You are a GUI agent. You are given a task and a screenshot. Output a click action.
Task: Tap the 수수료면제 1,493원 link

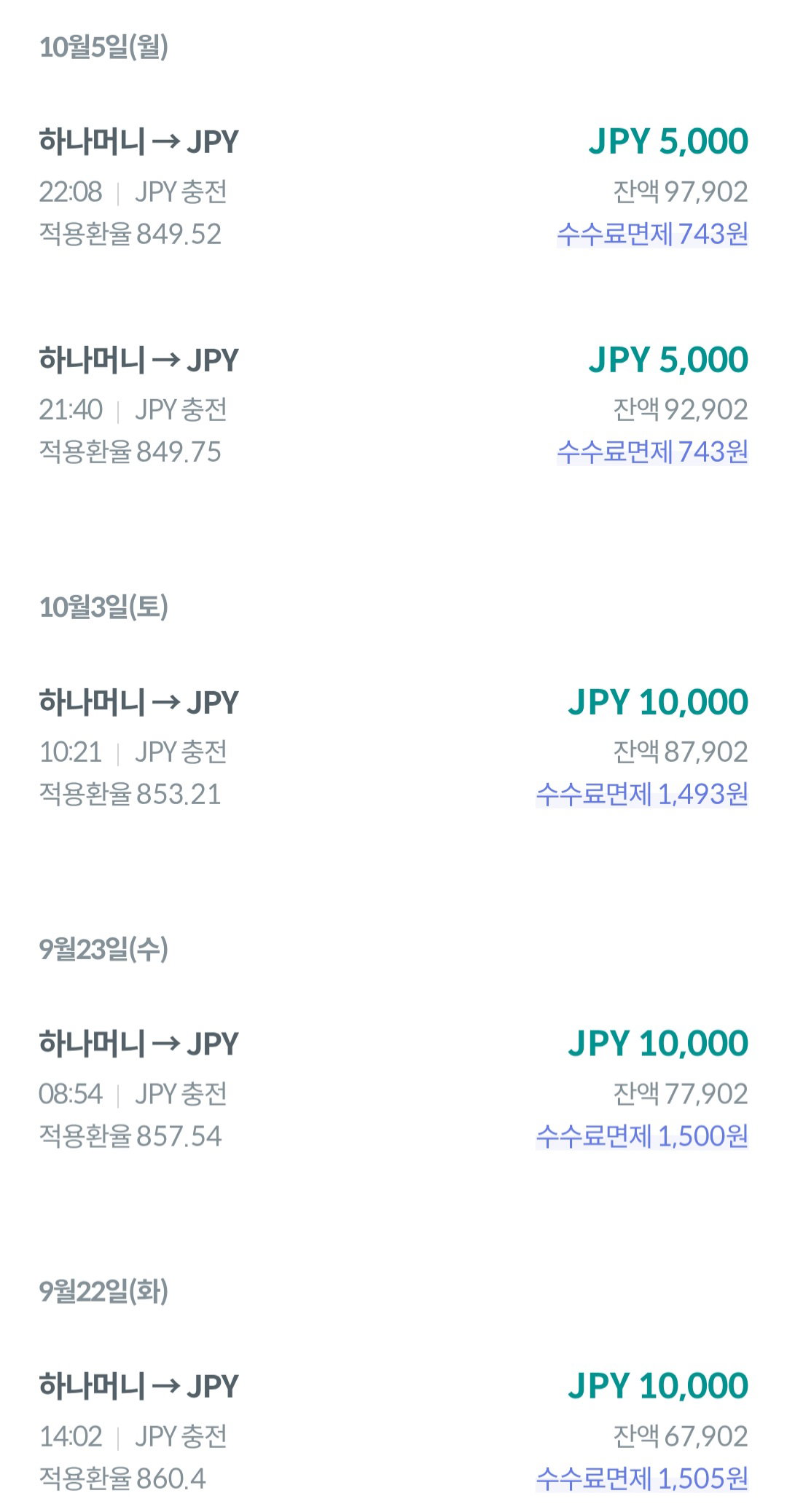click(x=642, y=794)
